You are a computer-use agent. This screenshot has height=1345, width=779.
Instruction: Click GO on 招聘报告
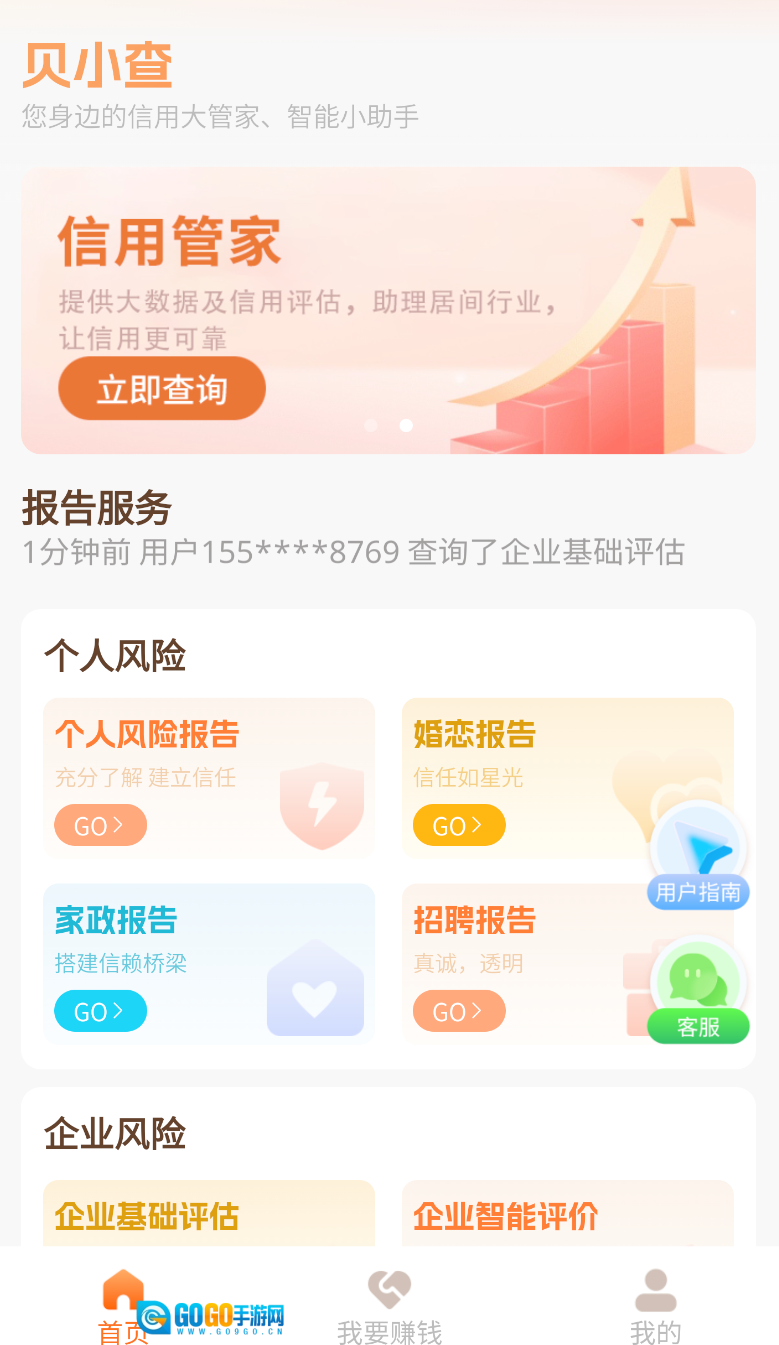point(459,1011)
